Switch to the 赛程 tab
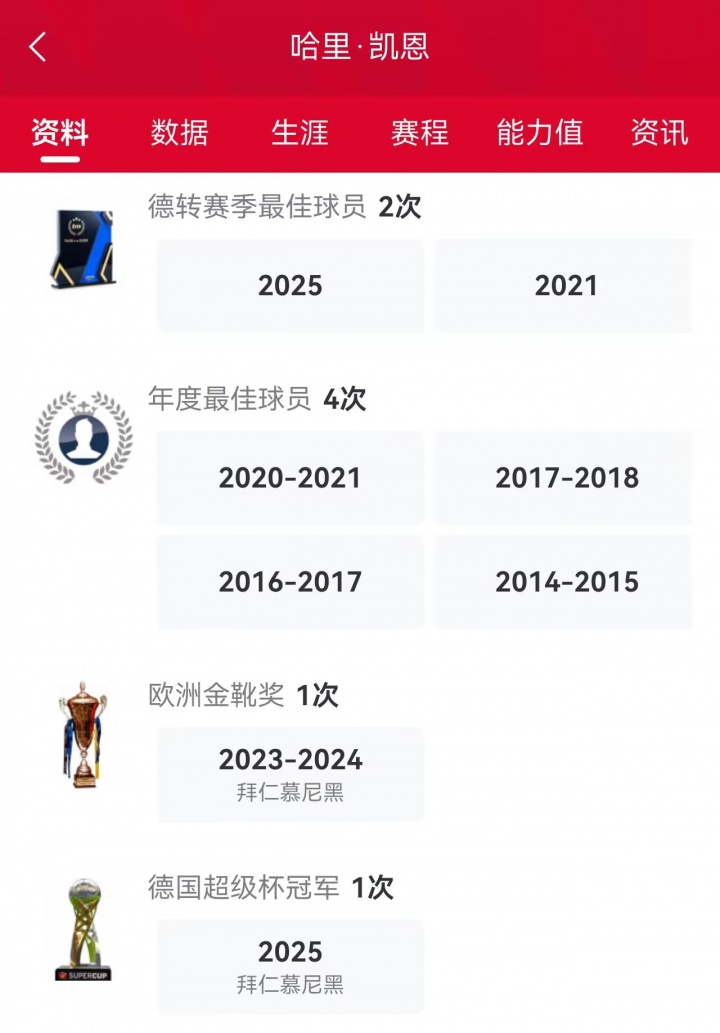The height and width of the screenshot is (1033, 720). [420, 132]
